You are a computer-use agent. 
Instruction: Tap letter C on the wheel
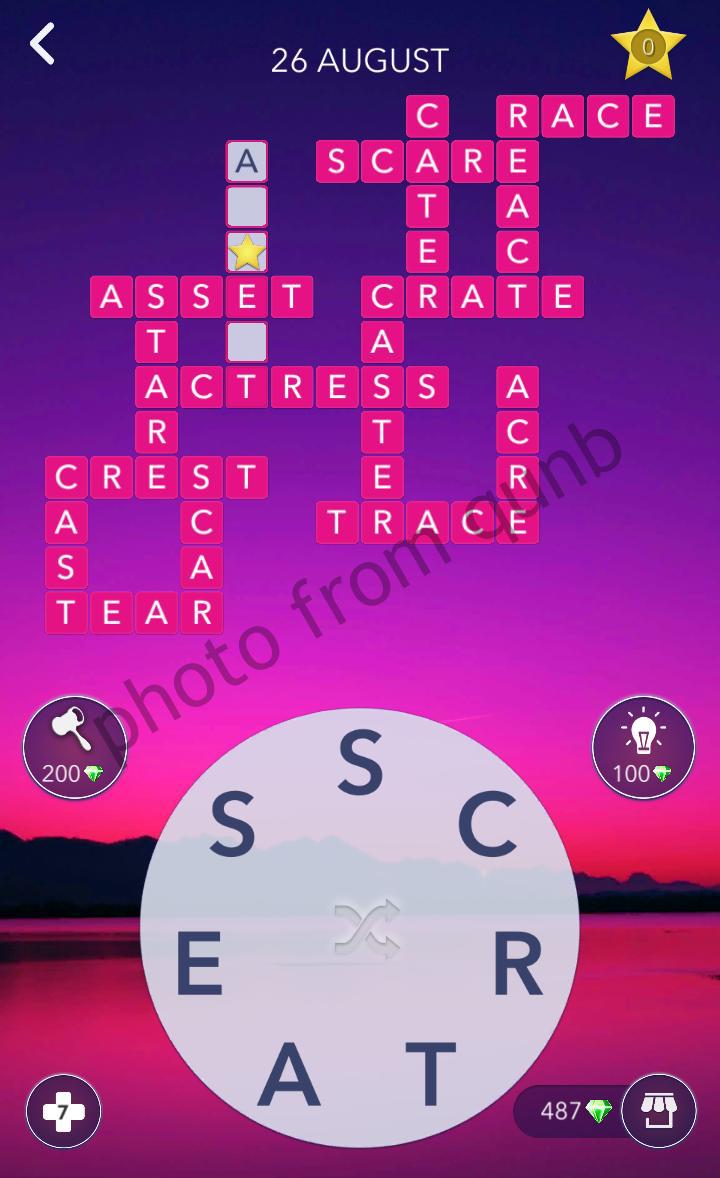click(486, 827)
